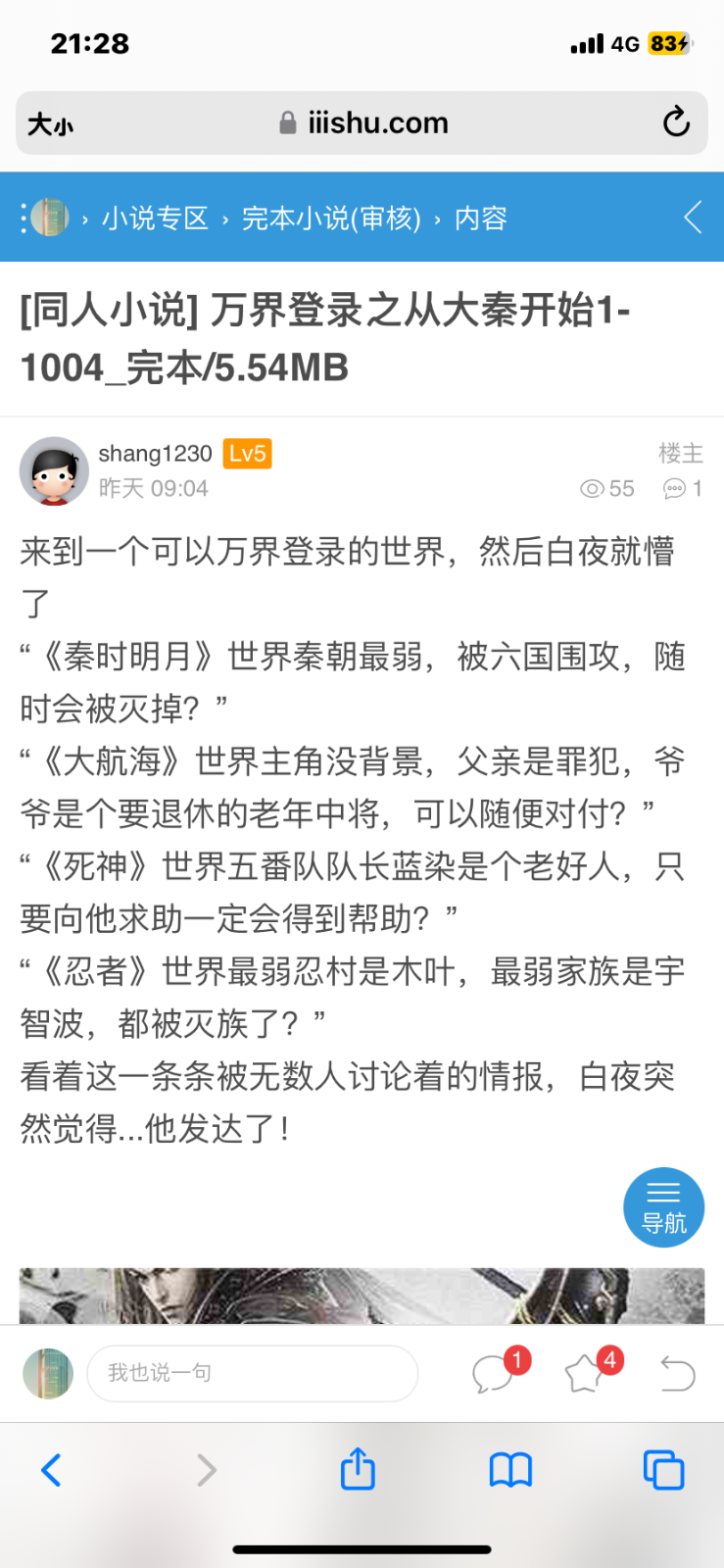Open Safari text size menu

click(x=50, y=124)
